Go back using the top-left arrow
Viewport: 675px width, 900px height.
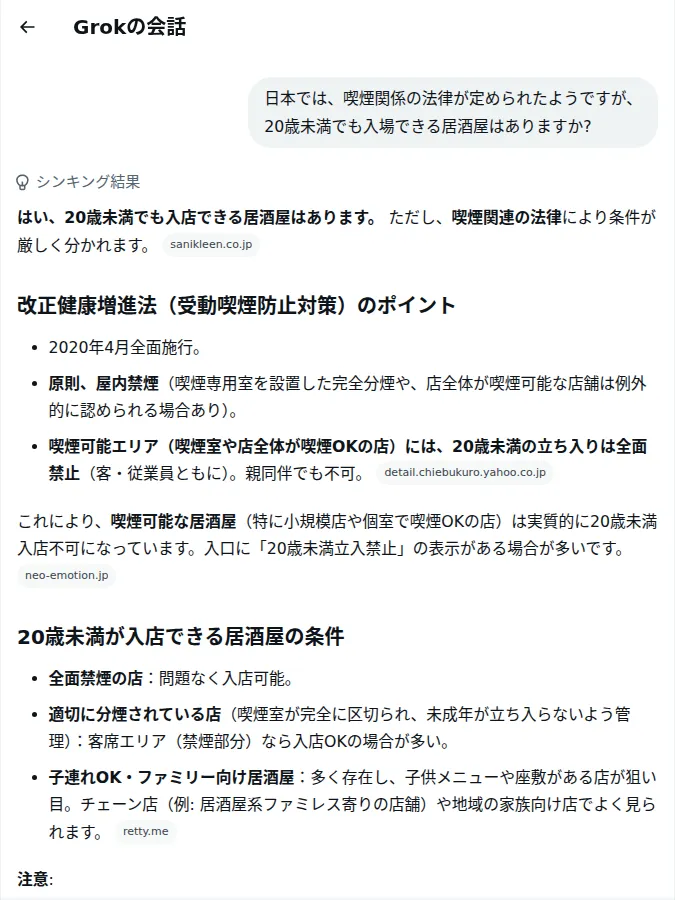pos(27,27)
